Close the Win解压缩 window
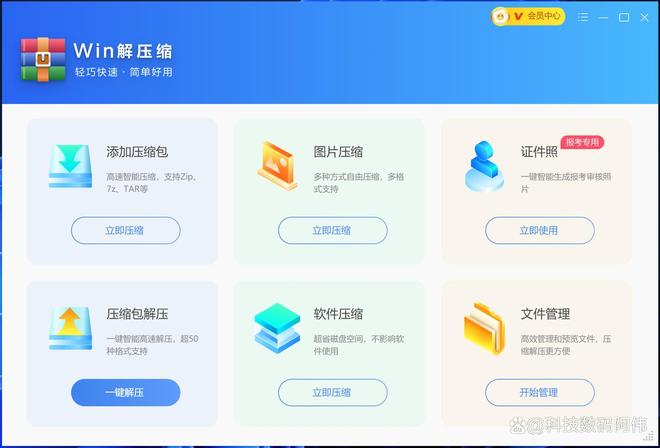The image size is (660, 448). point(644,17)
